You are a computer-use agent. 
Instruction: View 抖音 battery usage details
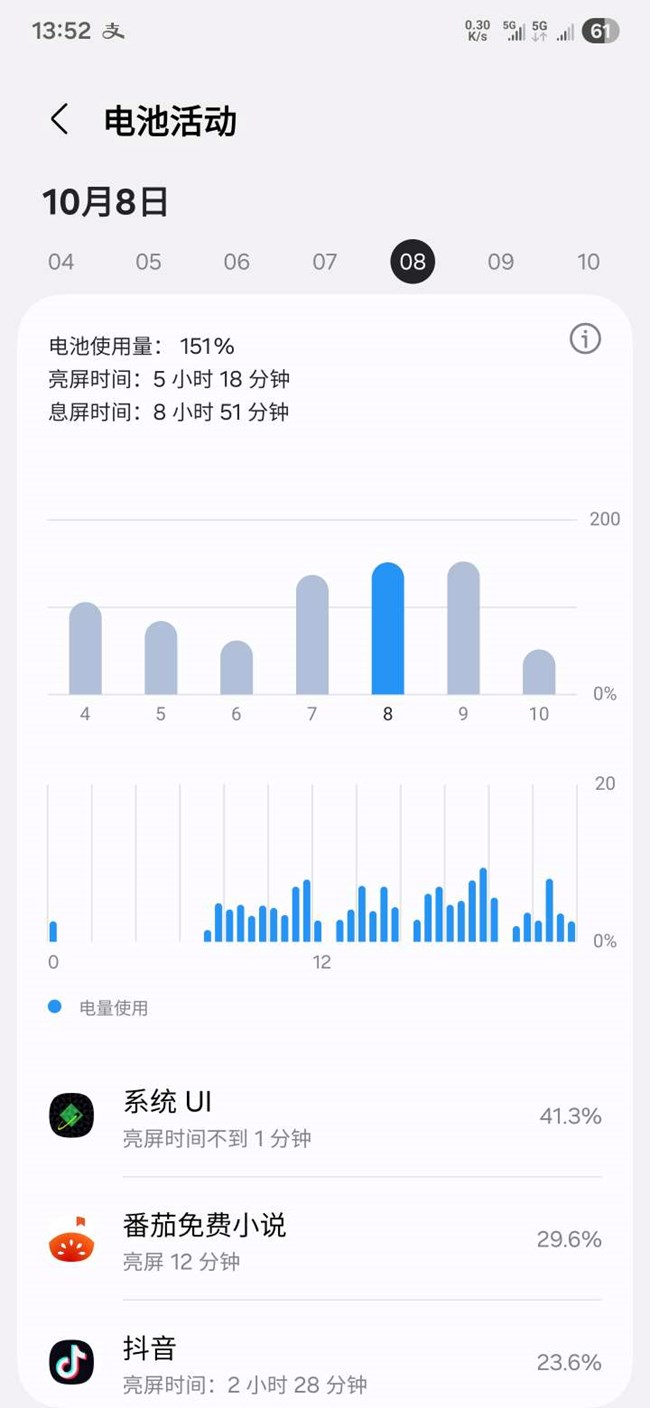tap(325, 1363)
